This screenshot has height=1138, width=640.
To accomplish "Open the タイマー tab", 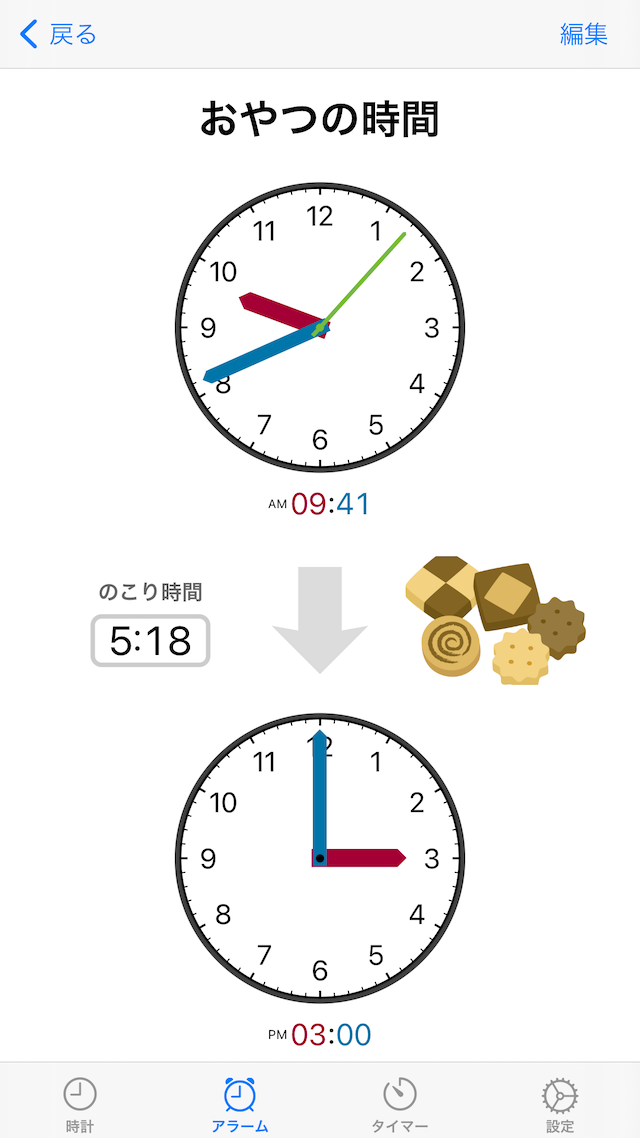I will [400, 1105].
